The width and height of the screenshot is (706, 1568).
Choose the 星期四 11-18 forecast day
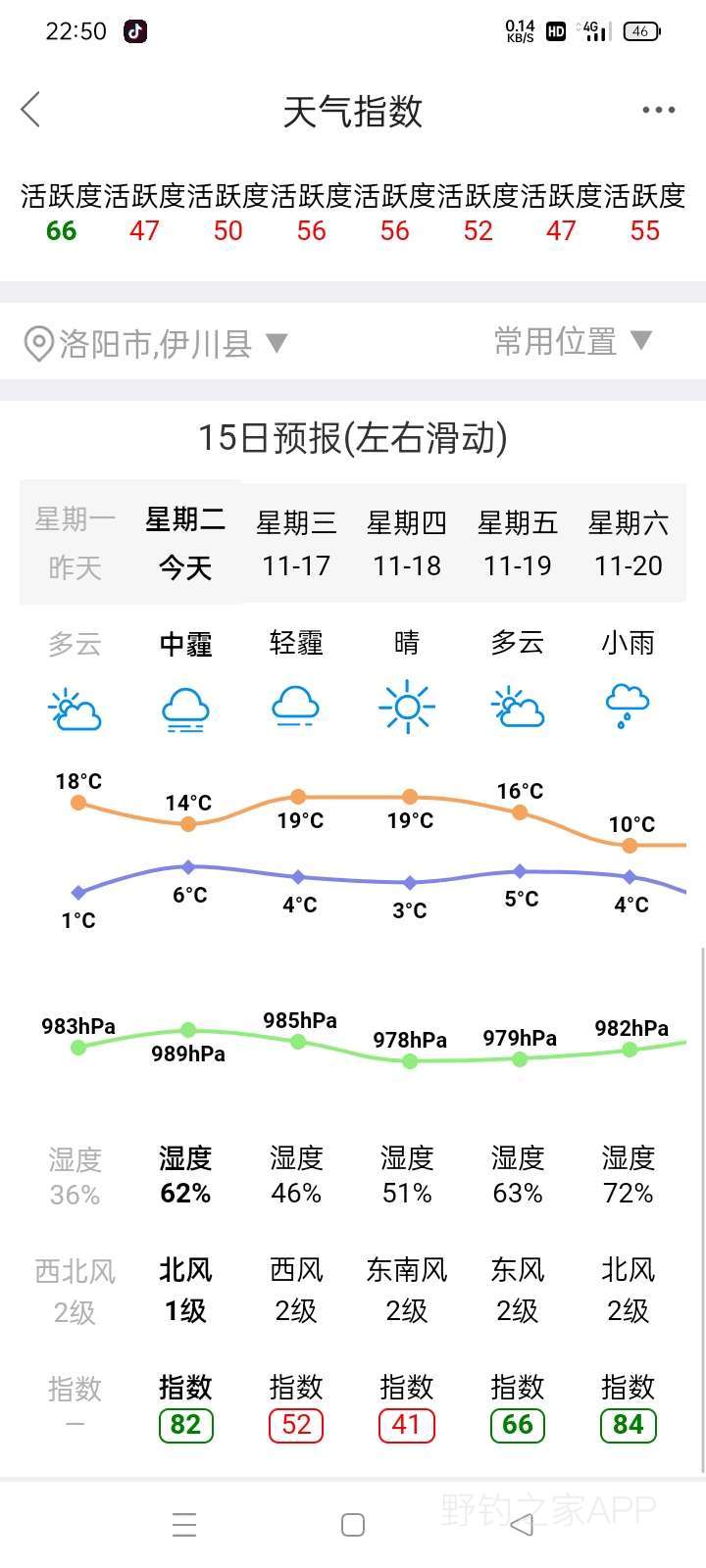(x=407, y=543)
